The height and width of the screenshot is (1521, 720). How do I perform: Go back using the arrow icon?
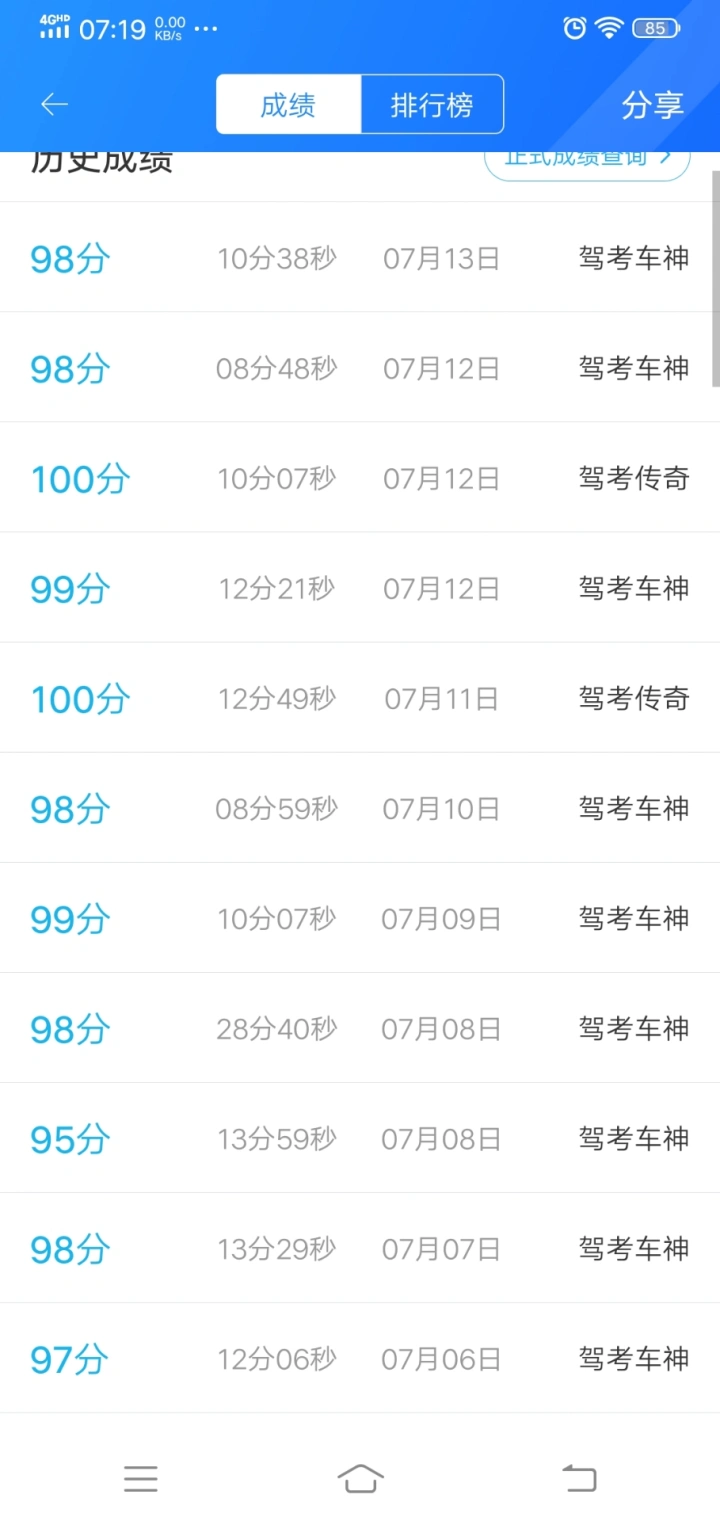click(54, 104)
